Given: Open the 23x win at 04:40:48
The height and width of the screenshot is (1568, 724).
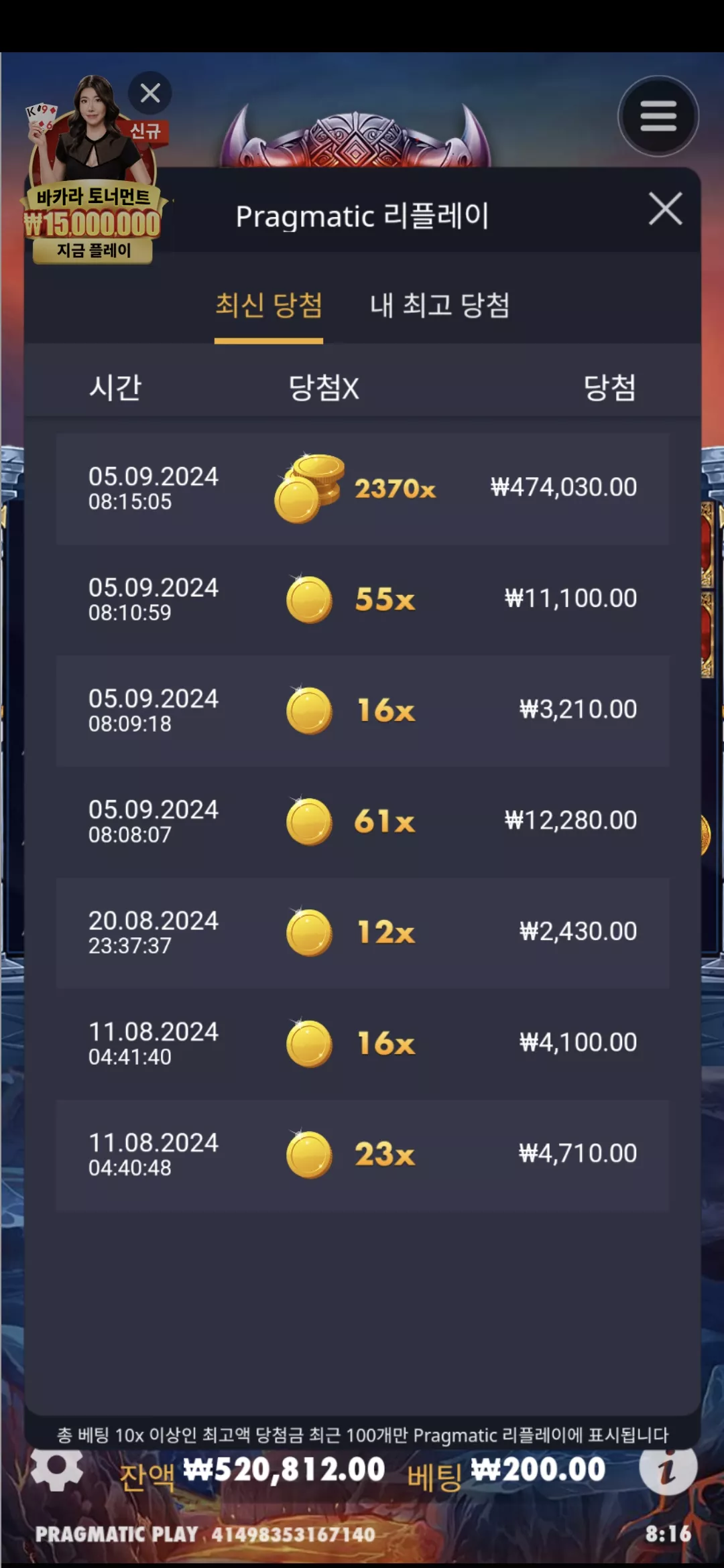Looking at the screenshot, I should 363,1155.
